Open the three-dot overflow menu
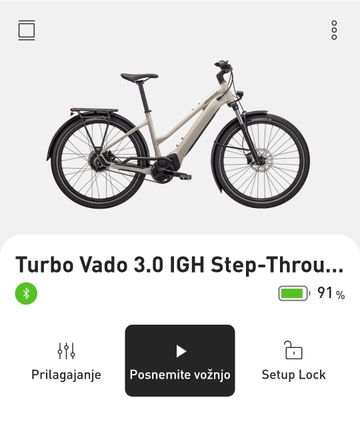 334,30
